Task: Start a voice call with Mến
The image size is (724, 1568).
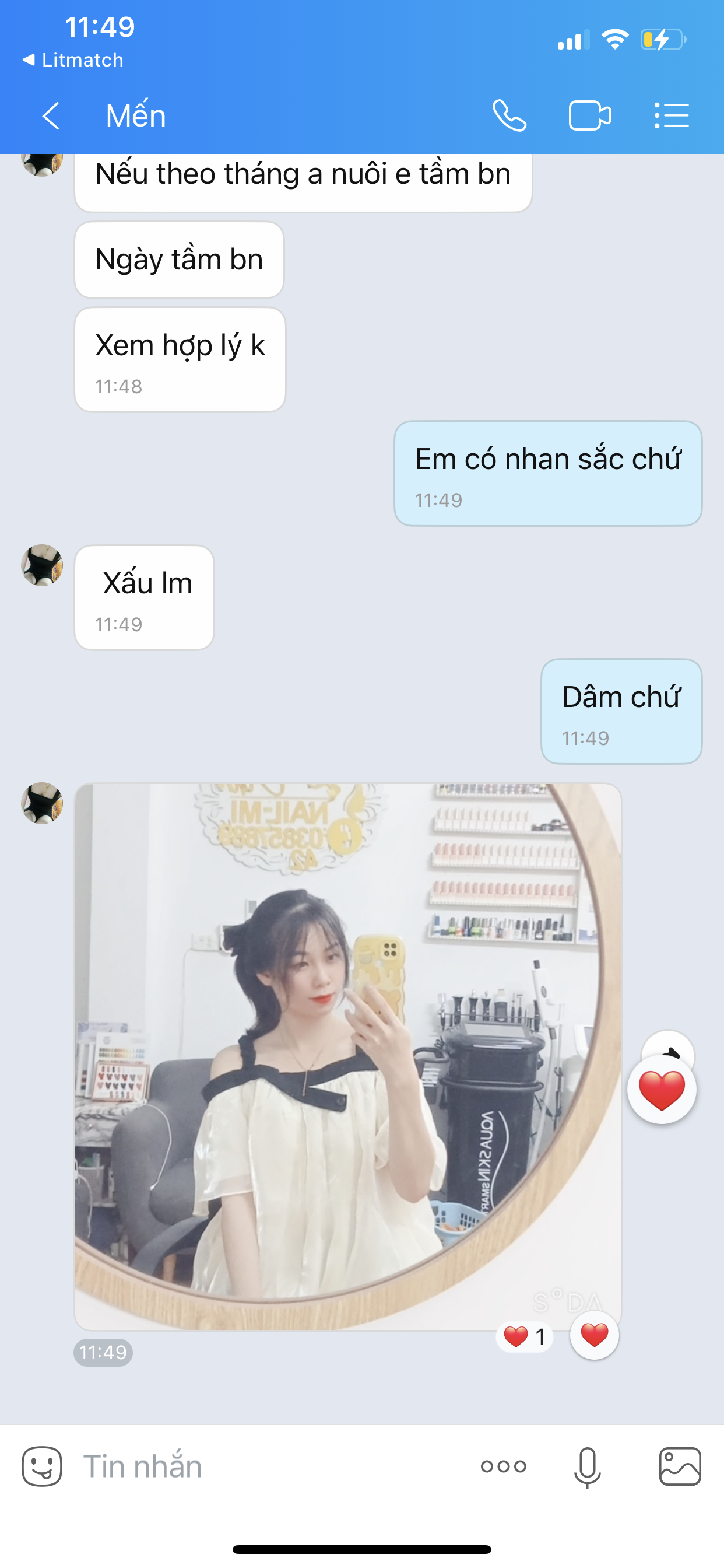Action: [x=509, y=116]
